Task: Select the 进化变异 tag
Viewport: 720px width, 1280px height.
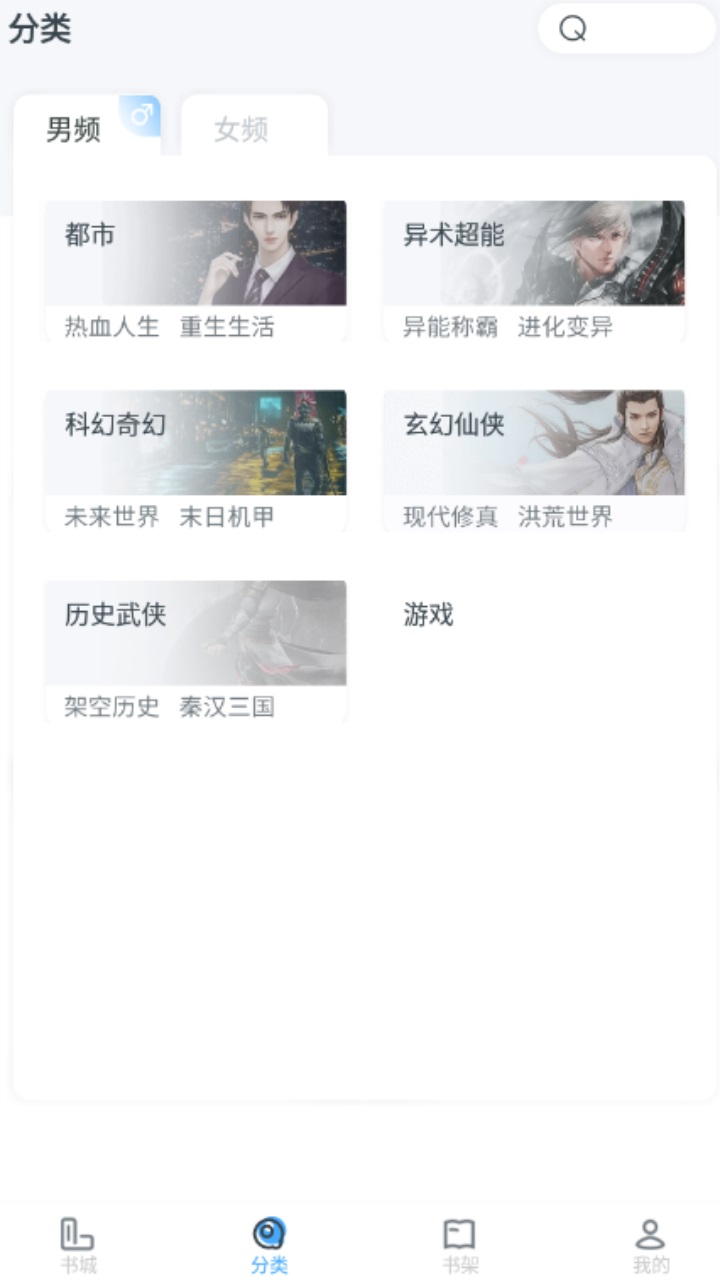Action: click(565, 327)
